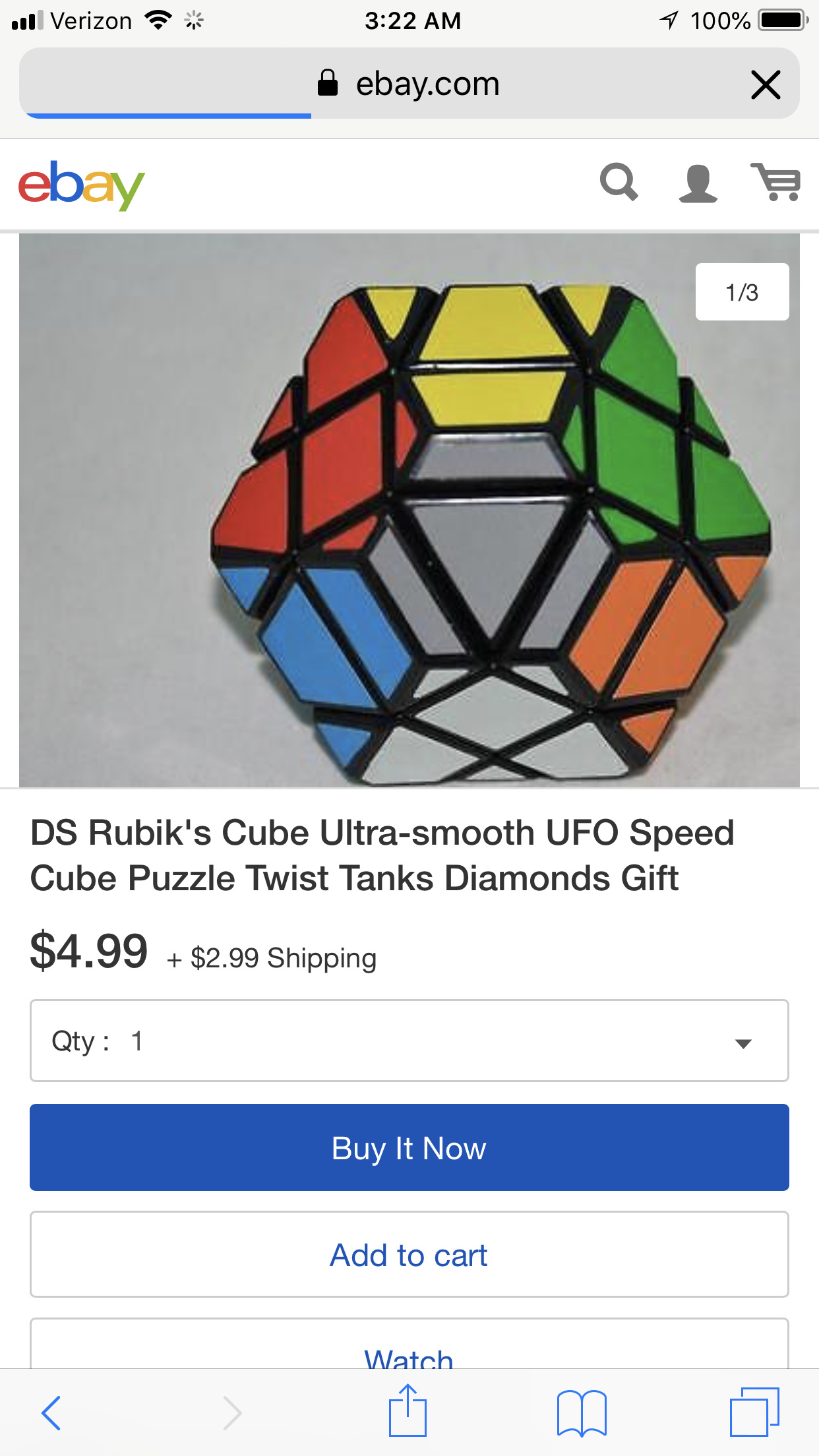Viewport: 819px width, 1456px height.
Task: Expand the Qty dropdown
Action: tap(409, 1041)
